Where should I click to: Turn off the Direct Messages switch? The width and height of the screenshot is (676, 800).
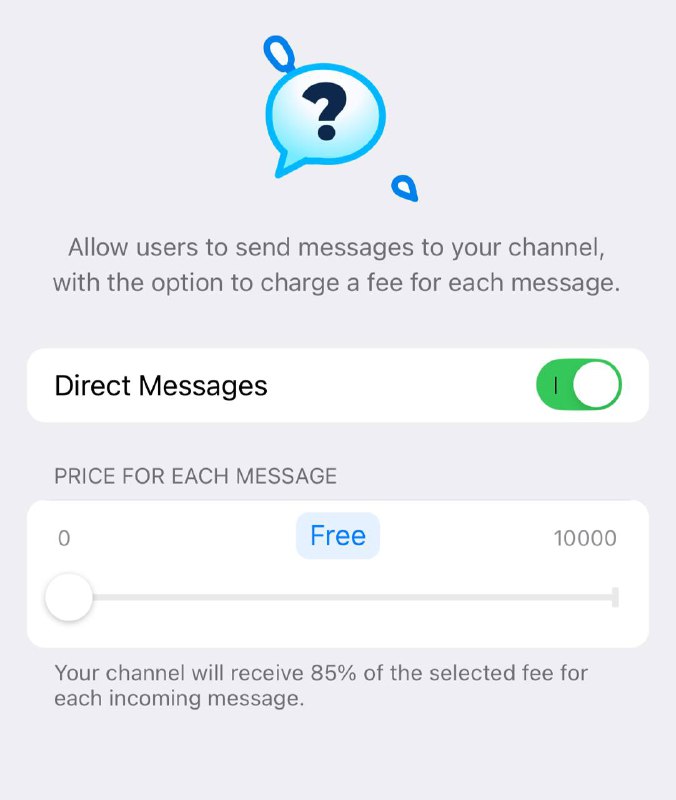(x=579, y=386)
